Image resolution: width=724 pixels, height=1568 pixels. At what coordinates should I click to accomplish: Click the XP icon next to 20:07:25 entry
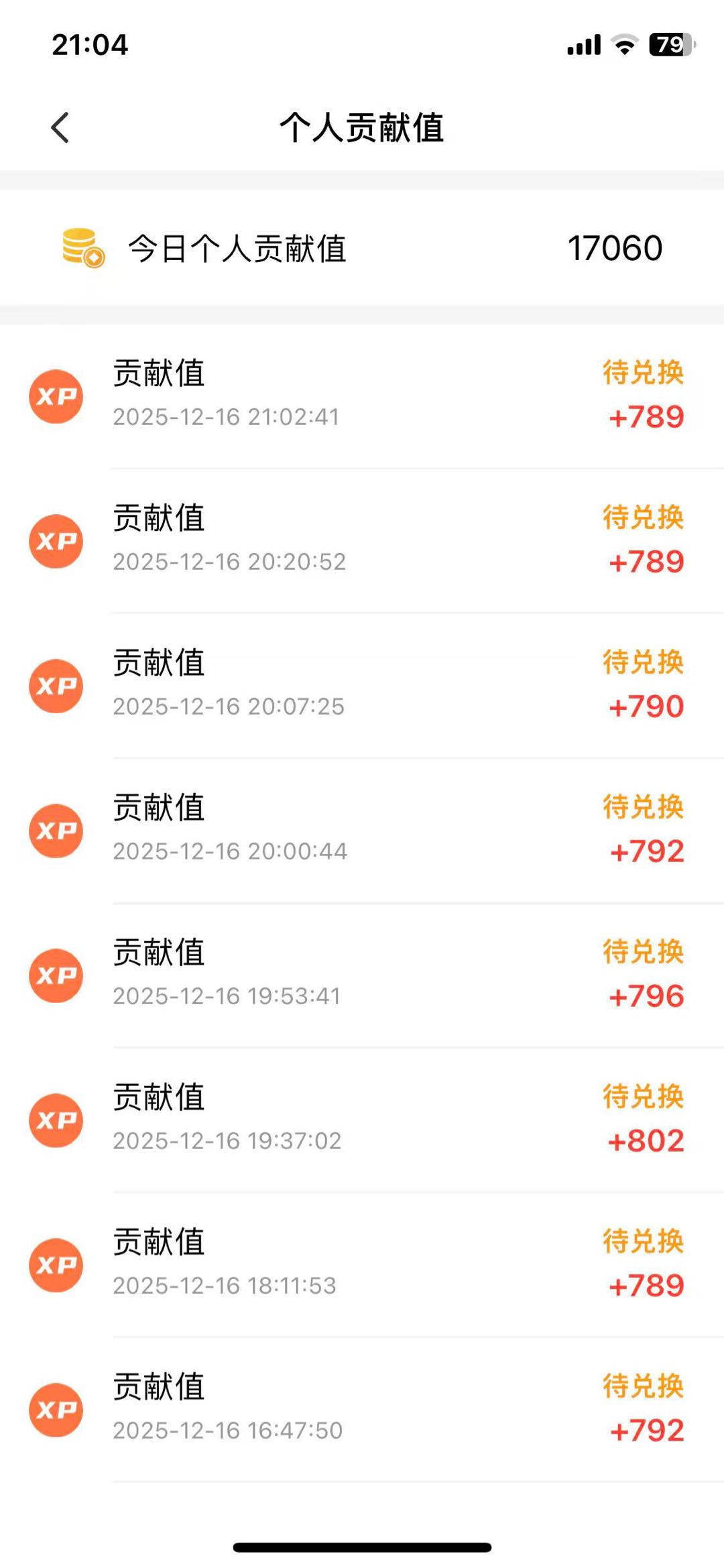56,686
